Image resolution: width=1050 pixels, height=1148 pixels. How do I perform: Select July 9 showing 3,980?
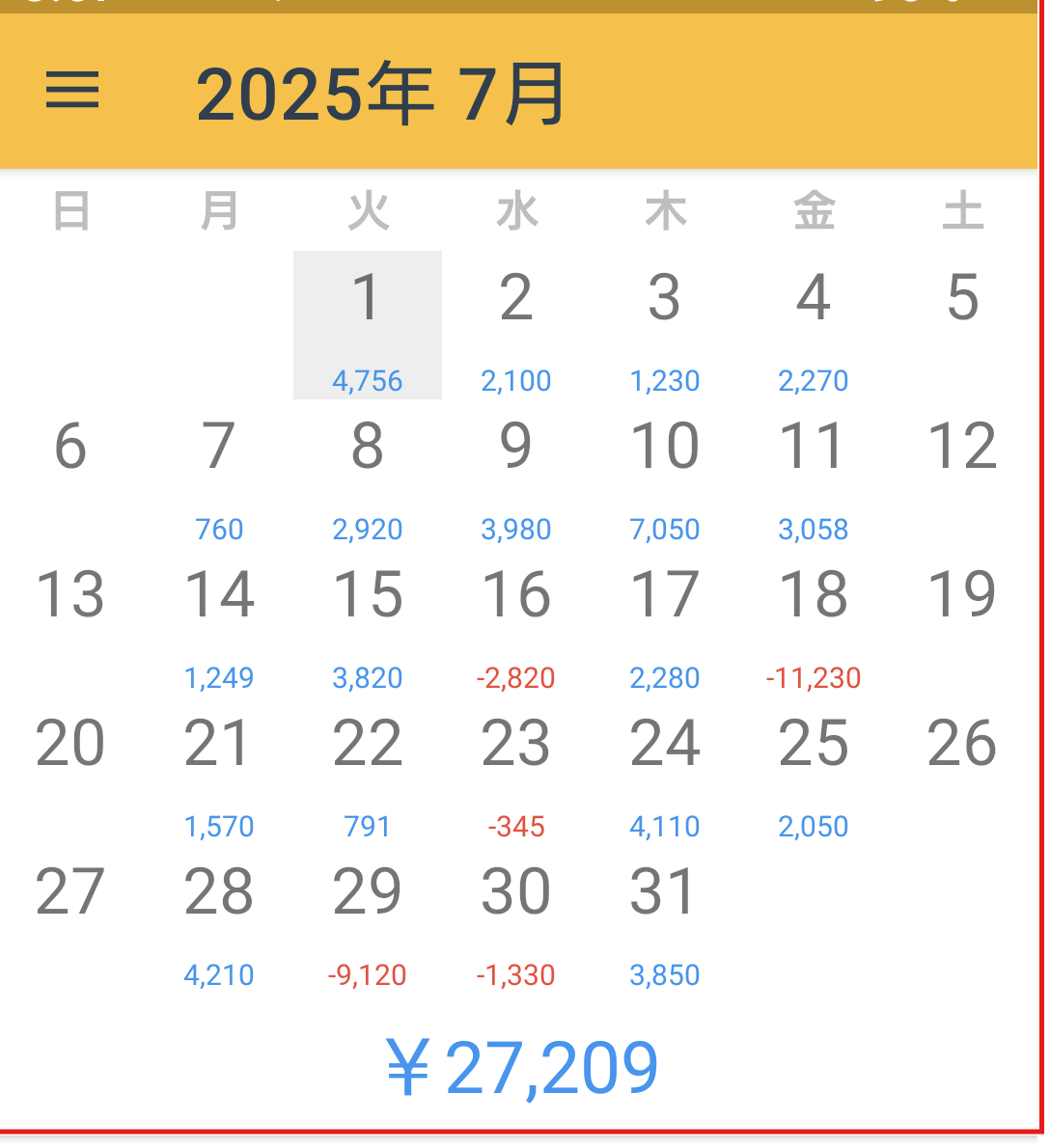coord(516,473)
